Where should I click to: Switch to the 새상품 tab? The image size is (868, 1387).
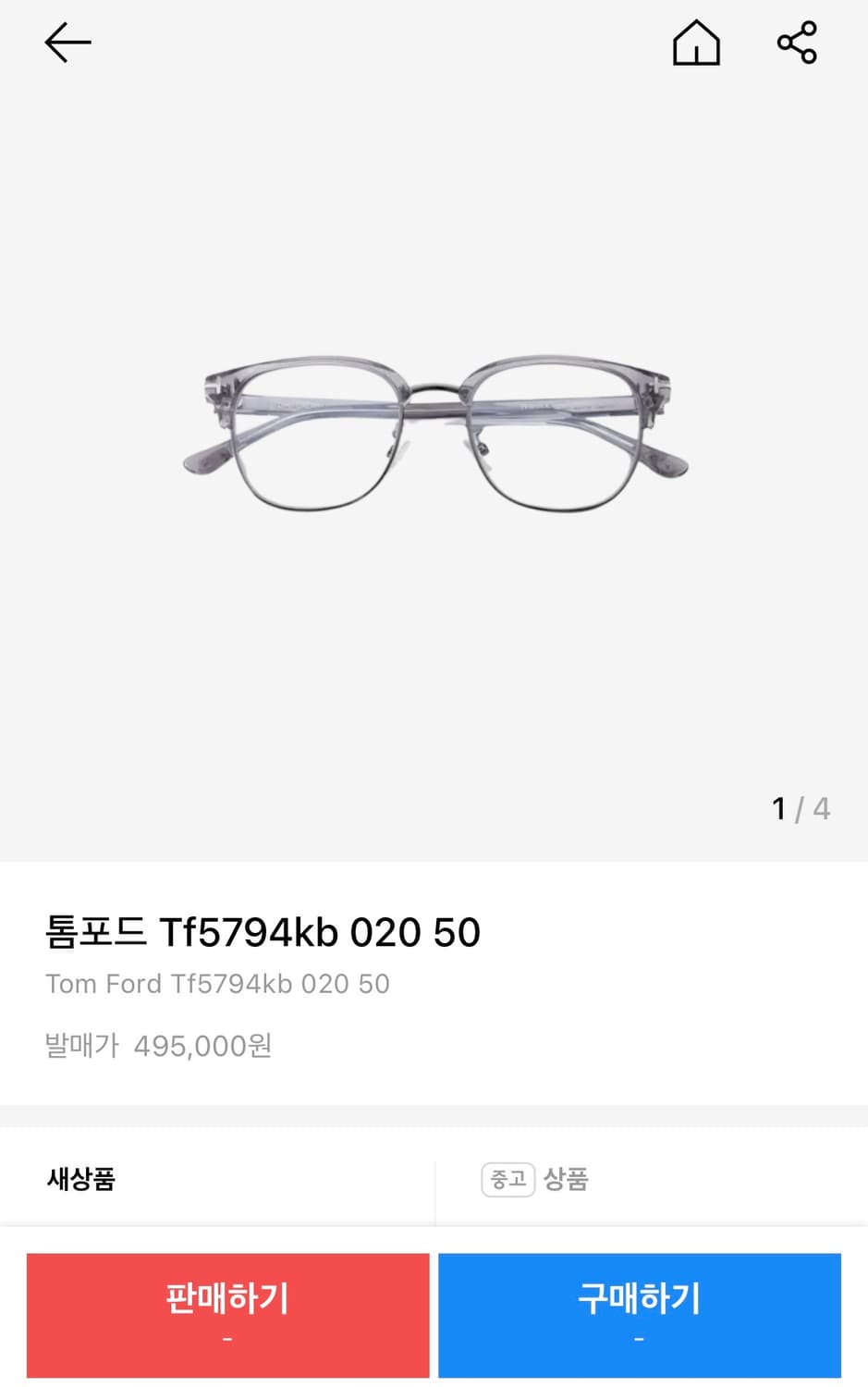click(x=80, y=1179)
